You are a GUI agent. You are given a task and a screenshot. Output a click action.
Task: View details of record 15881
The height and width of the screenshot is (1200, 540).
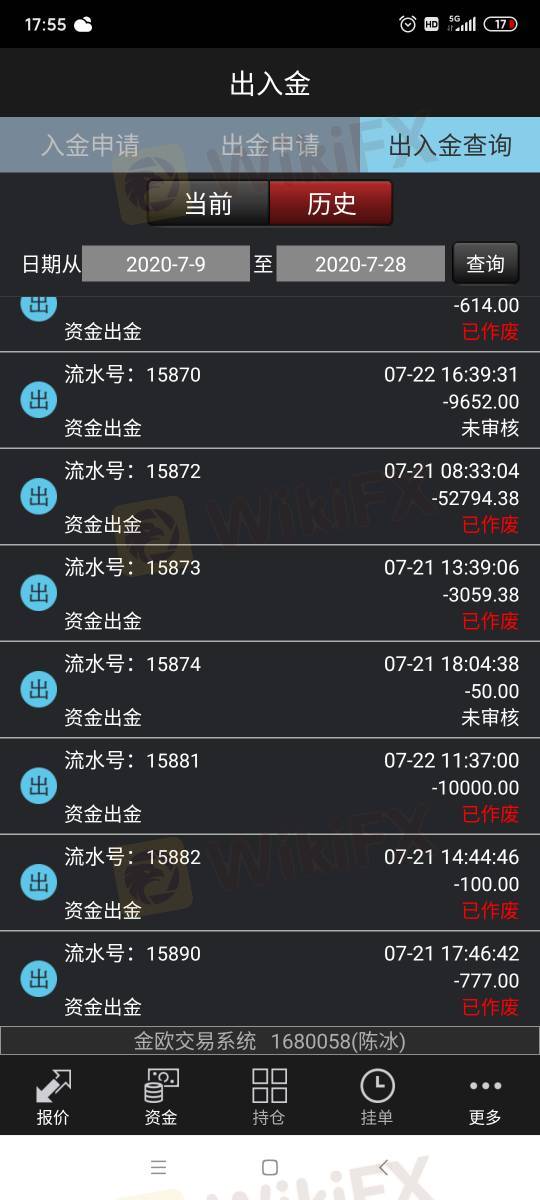click(x=270, y=787)
